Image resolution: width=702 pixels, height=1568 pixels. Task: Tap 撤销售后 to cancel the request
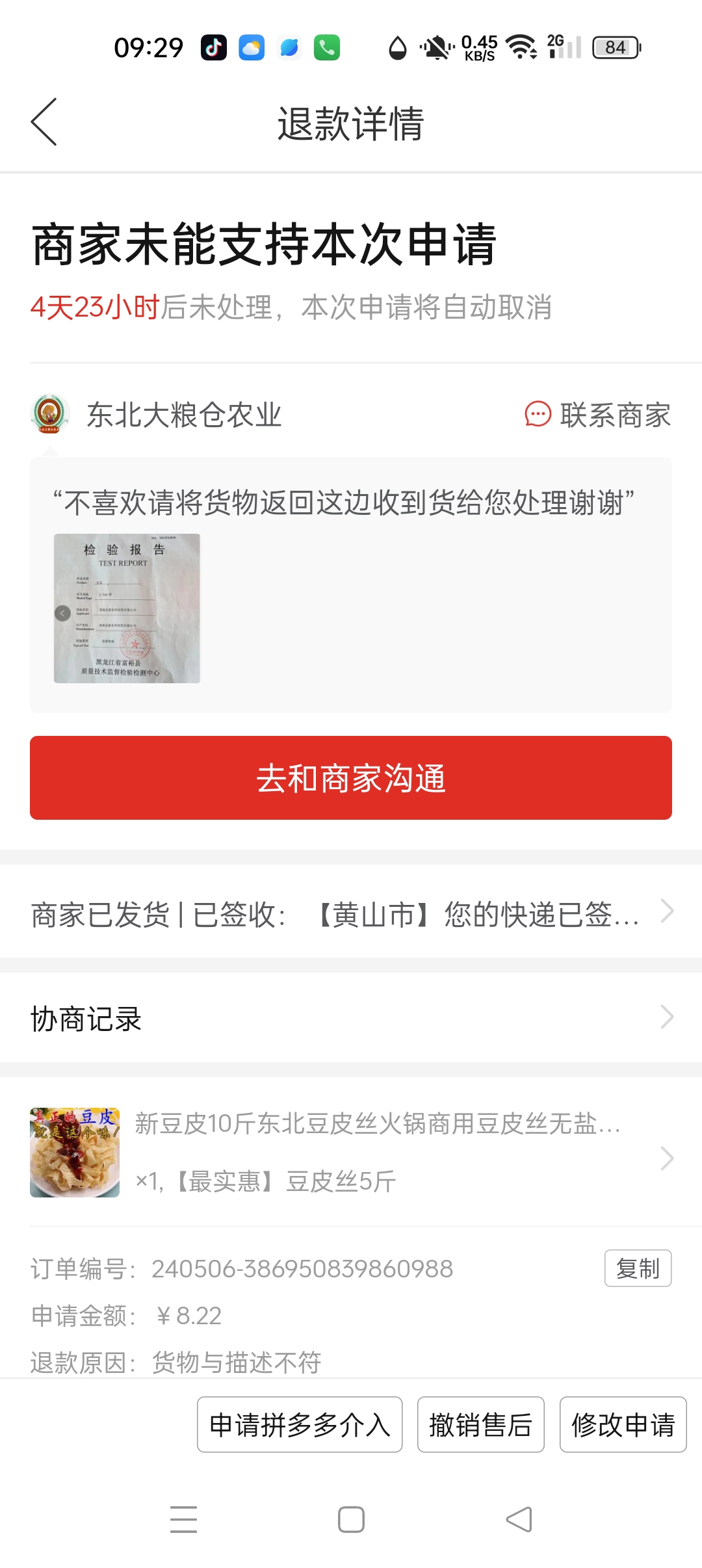click(480, 1425)
